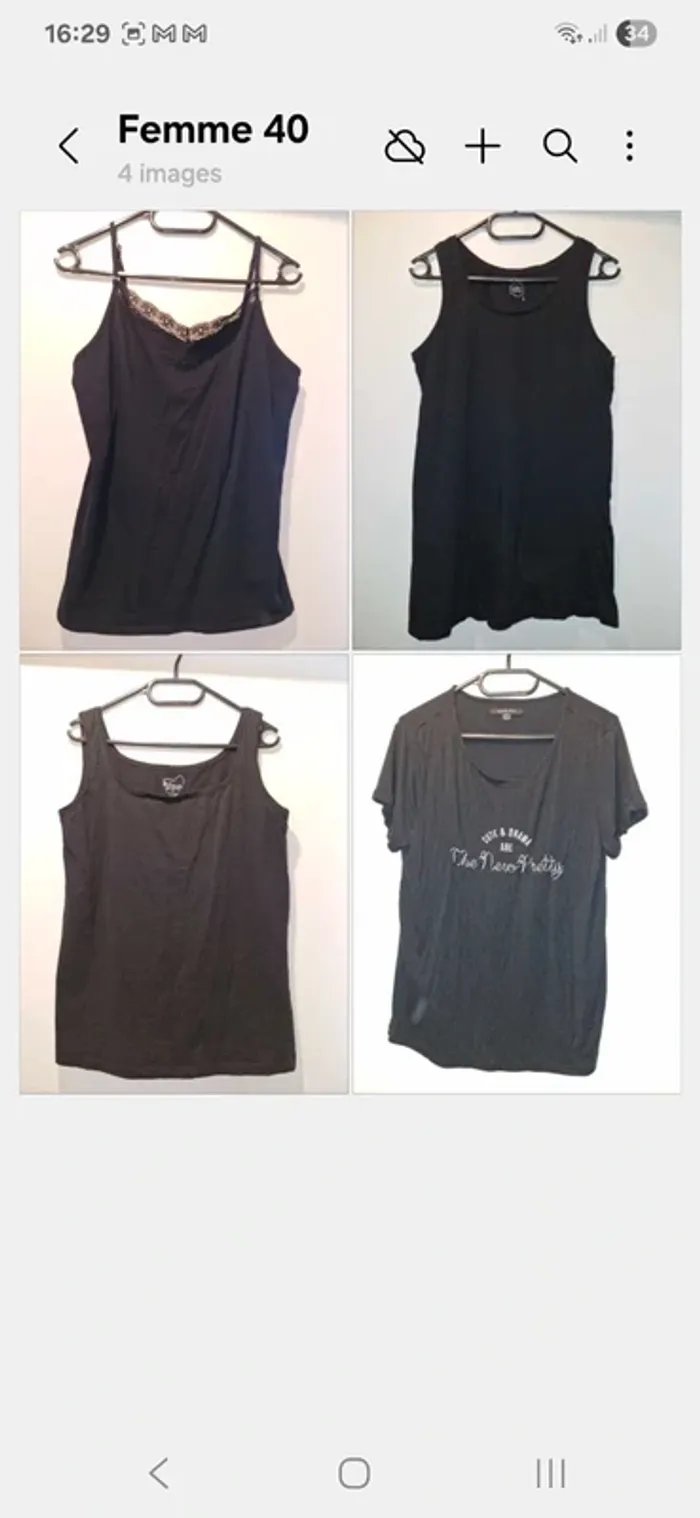
Task: Open the system recent apps view
Action: 550,1473
